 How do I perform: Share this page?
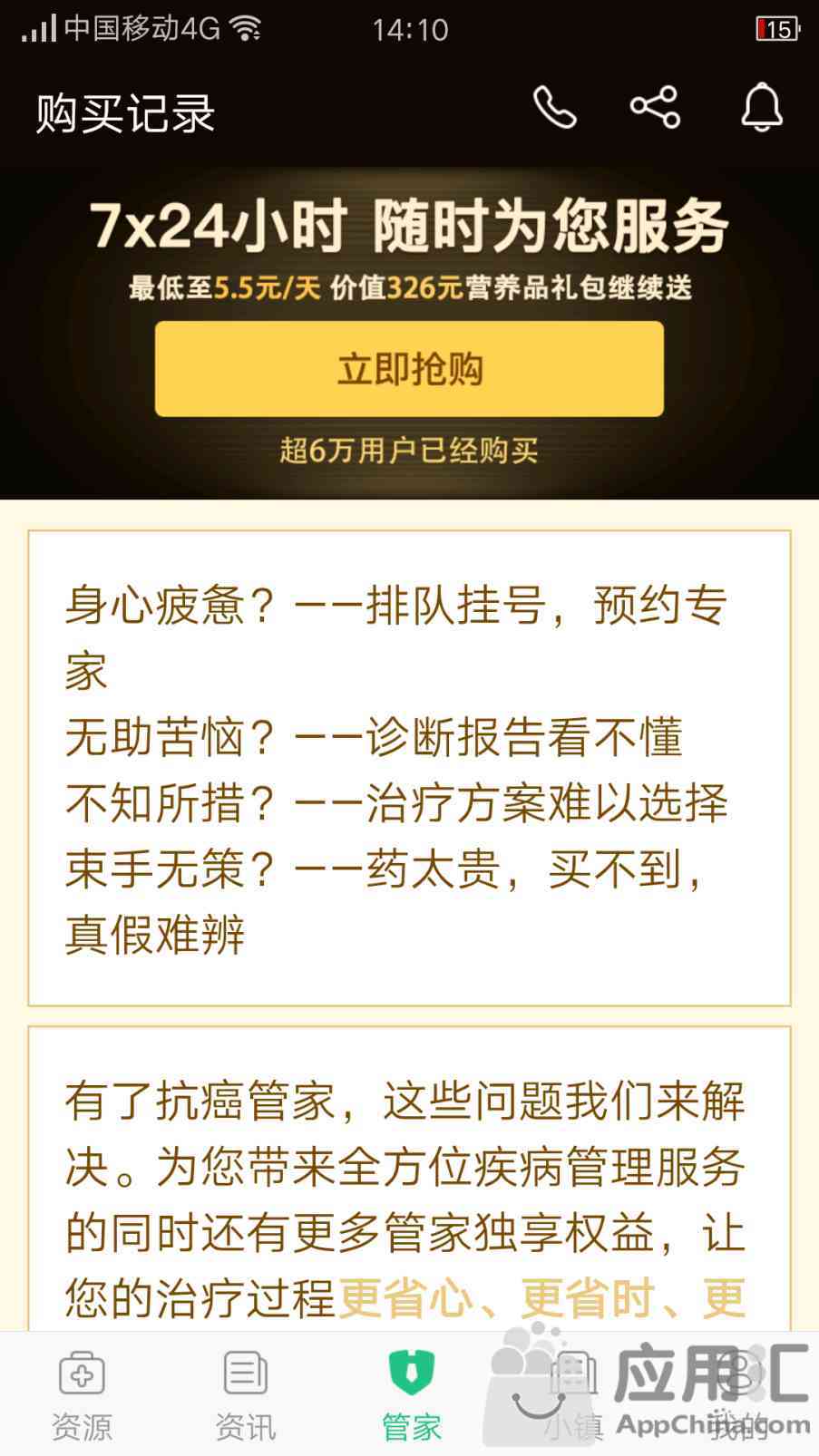point(655,108)
